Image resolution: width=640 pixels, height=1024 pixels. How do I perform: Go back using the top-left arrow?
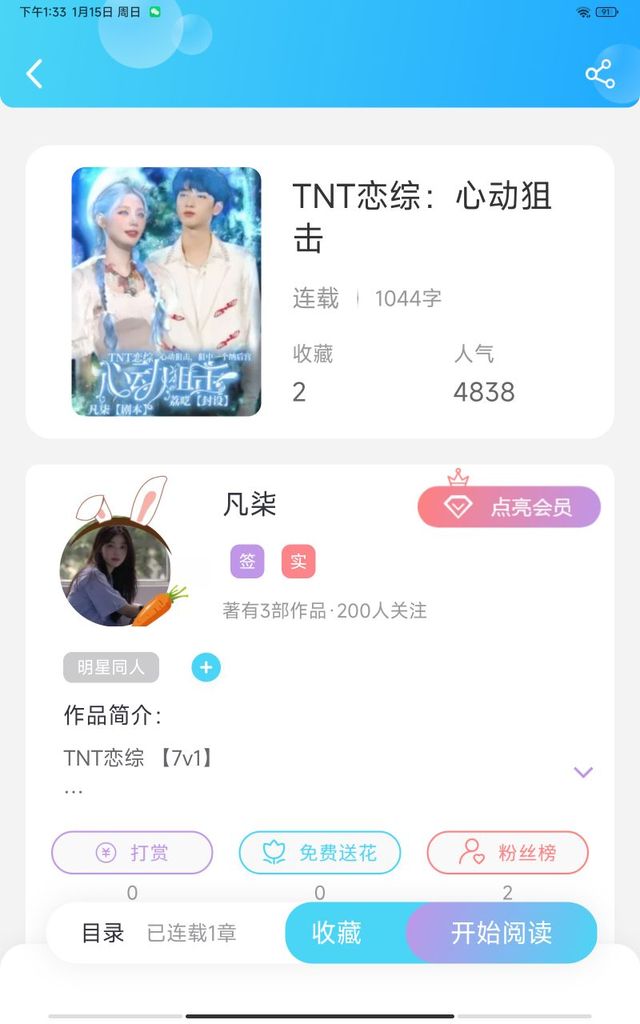pos(35,74)
